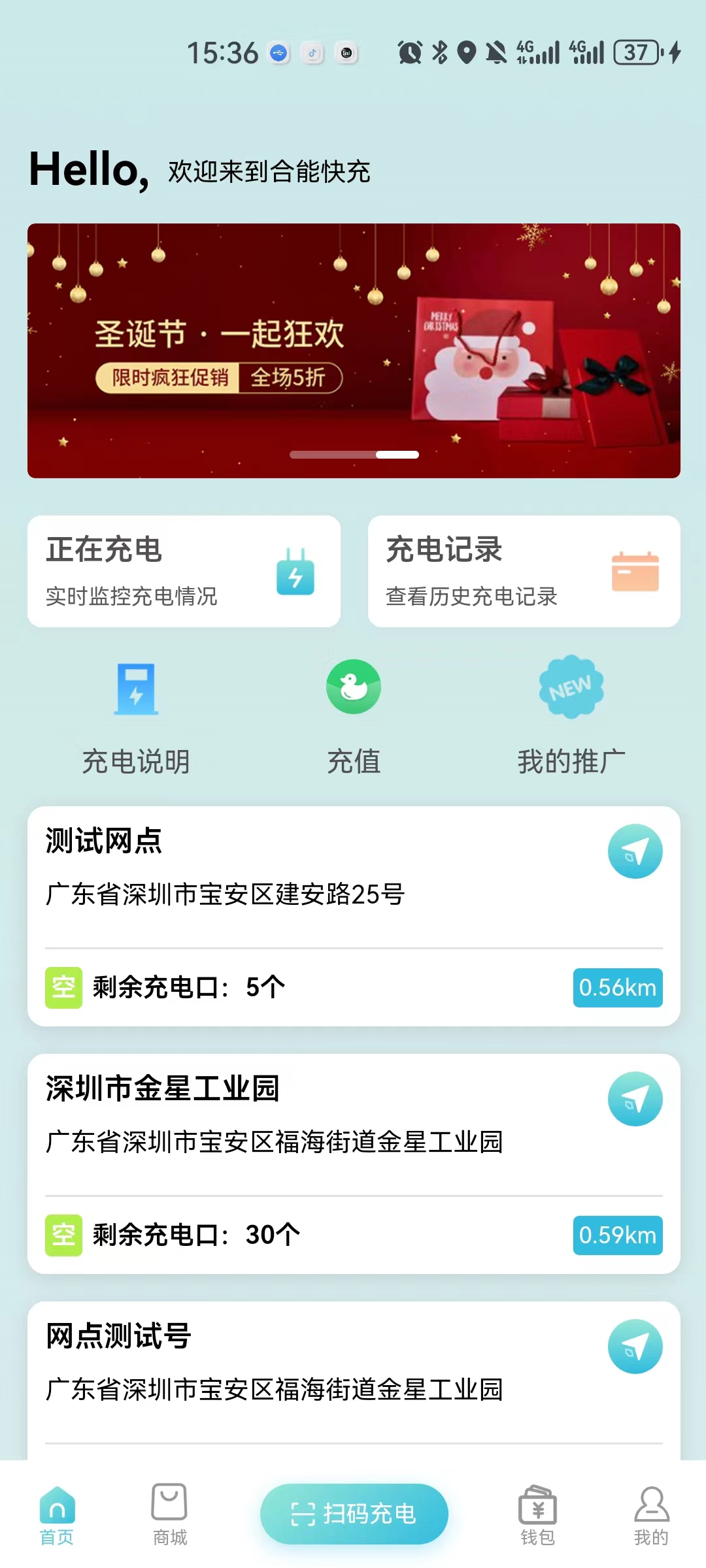706x1568 pixels.
Task: Open the Christmas promotion banner
Action: coord(353,350)
